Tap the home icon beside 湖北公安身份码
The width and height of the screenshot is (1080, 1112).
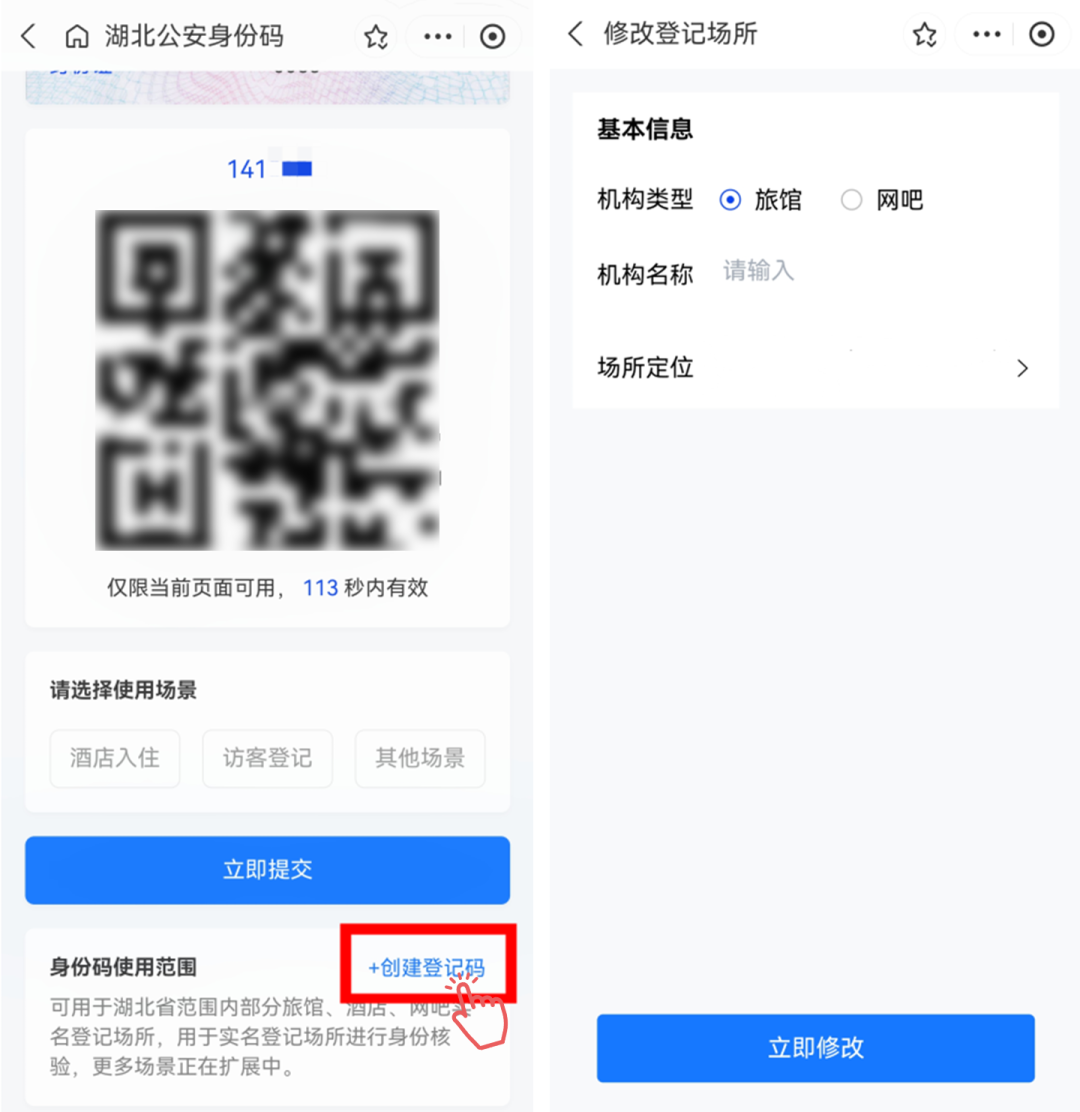tap(76, 37)
